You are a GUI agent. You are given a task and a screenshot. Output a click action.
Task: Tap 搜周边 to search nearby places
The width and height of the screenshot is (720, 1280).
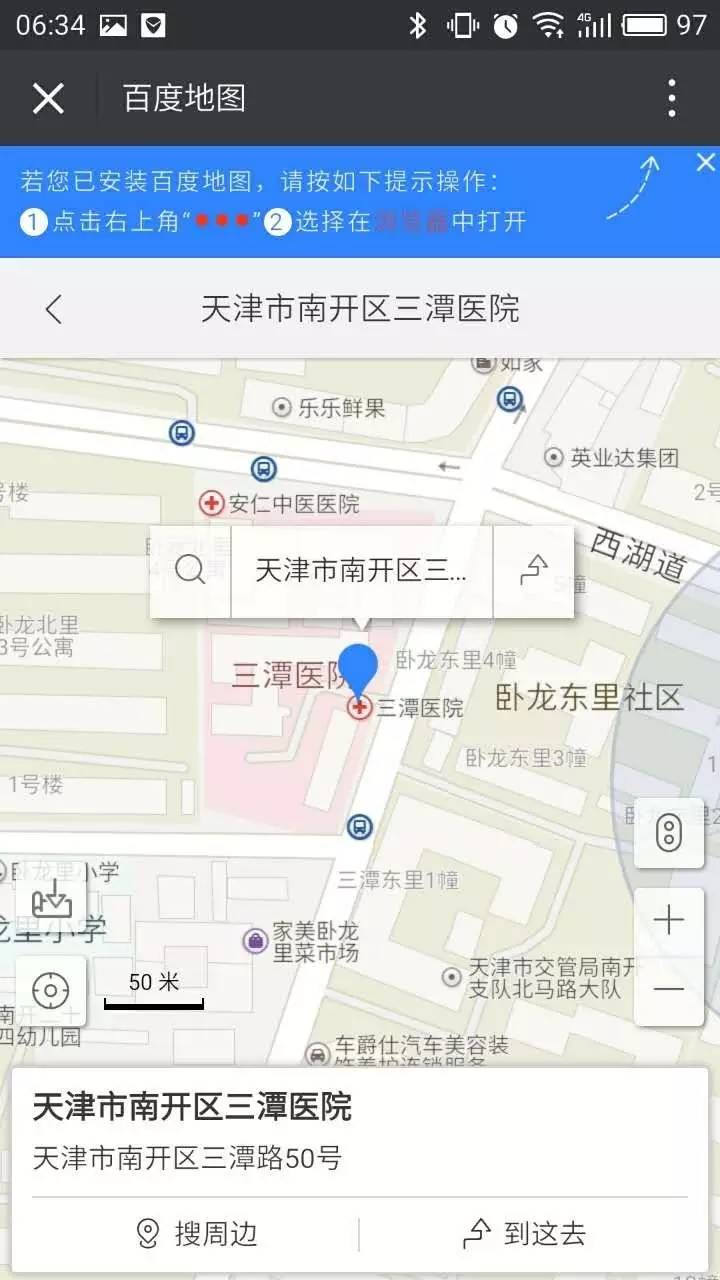pos(200,1233)
